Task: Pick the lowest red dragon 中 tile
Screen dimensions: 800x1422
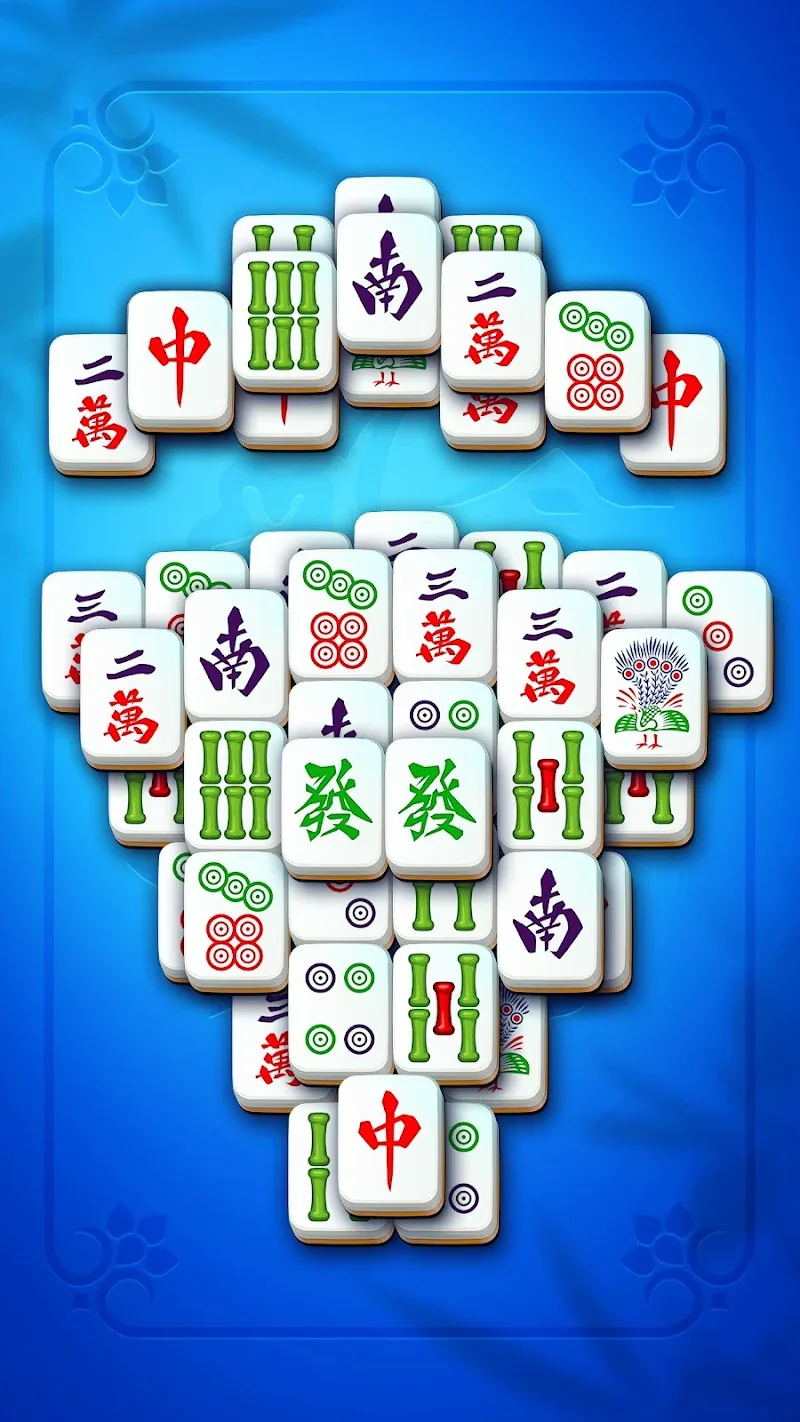Action: tap(390, 1140)
